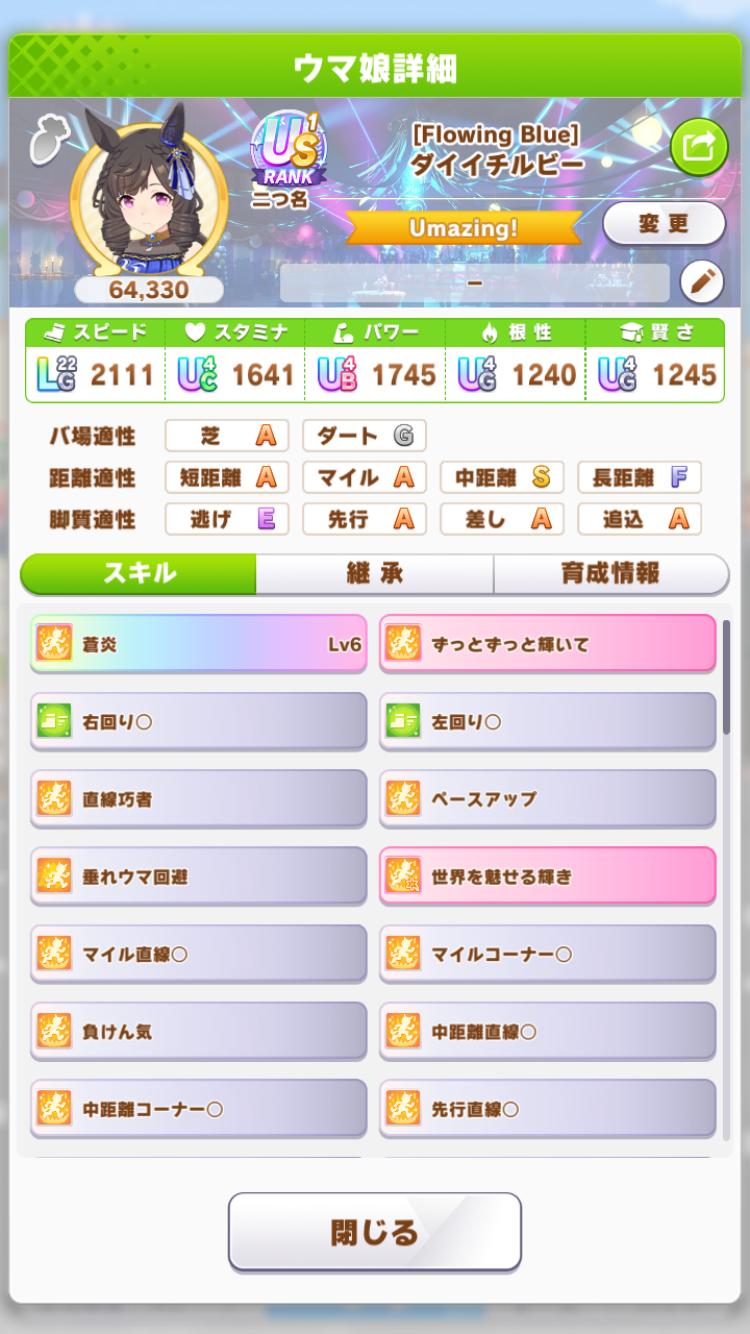
Task: Tap the 先行直線○ skill
Action: tap(548, 1108)
